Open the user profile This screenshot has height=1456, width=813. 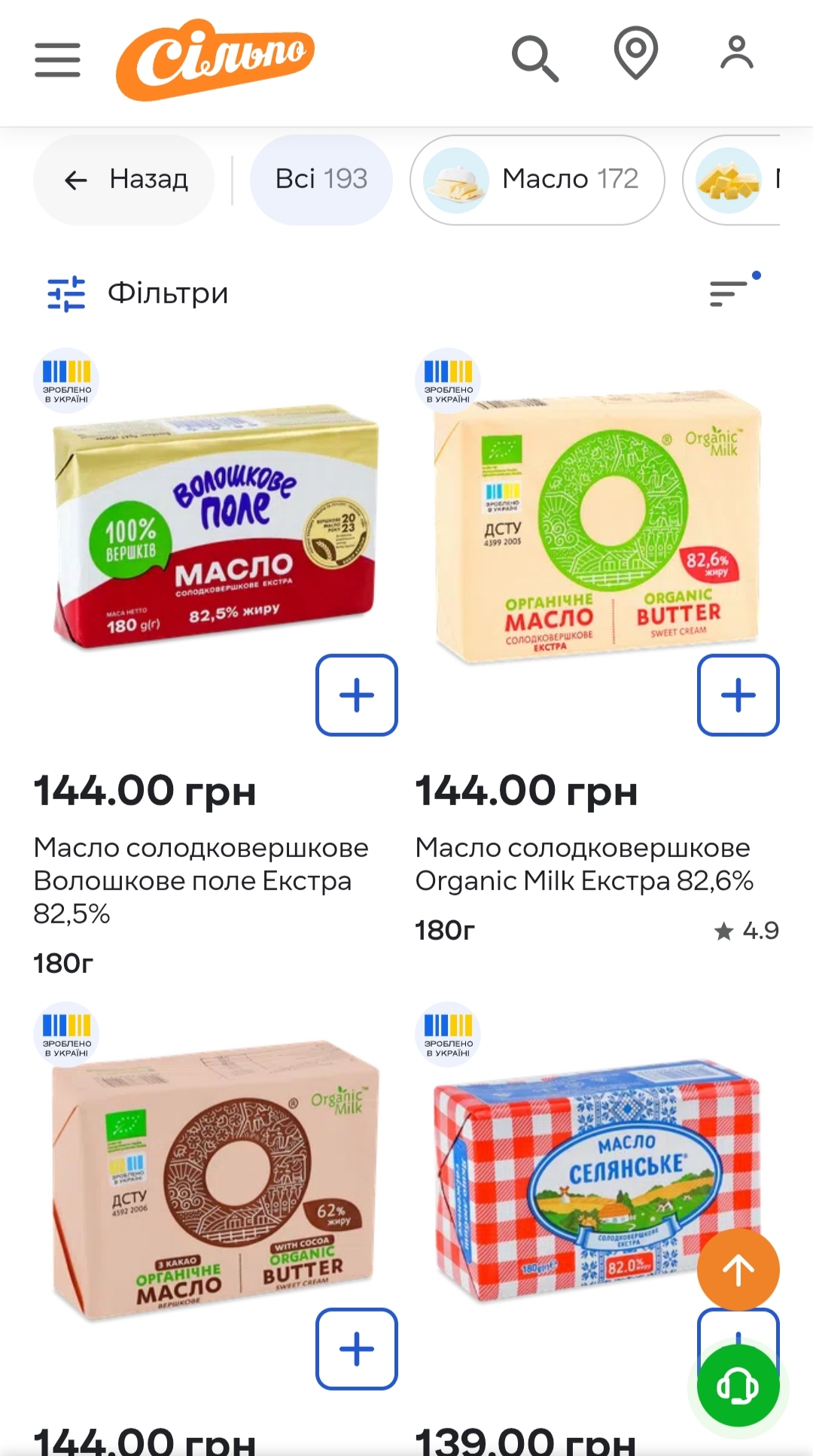pos(736,53)
